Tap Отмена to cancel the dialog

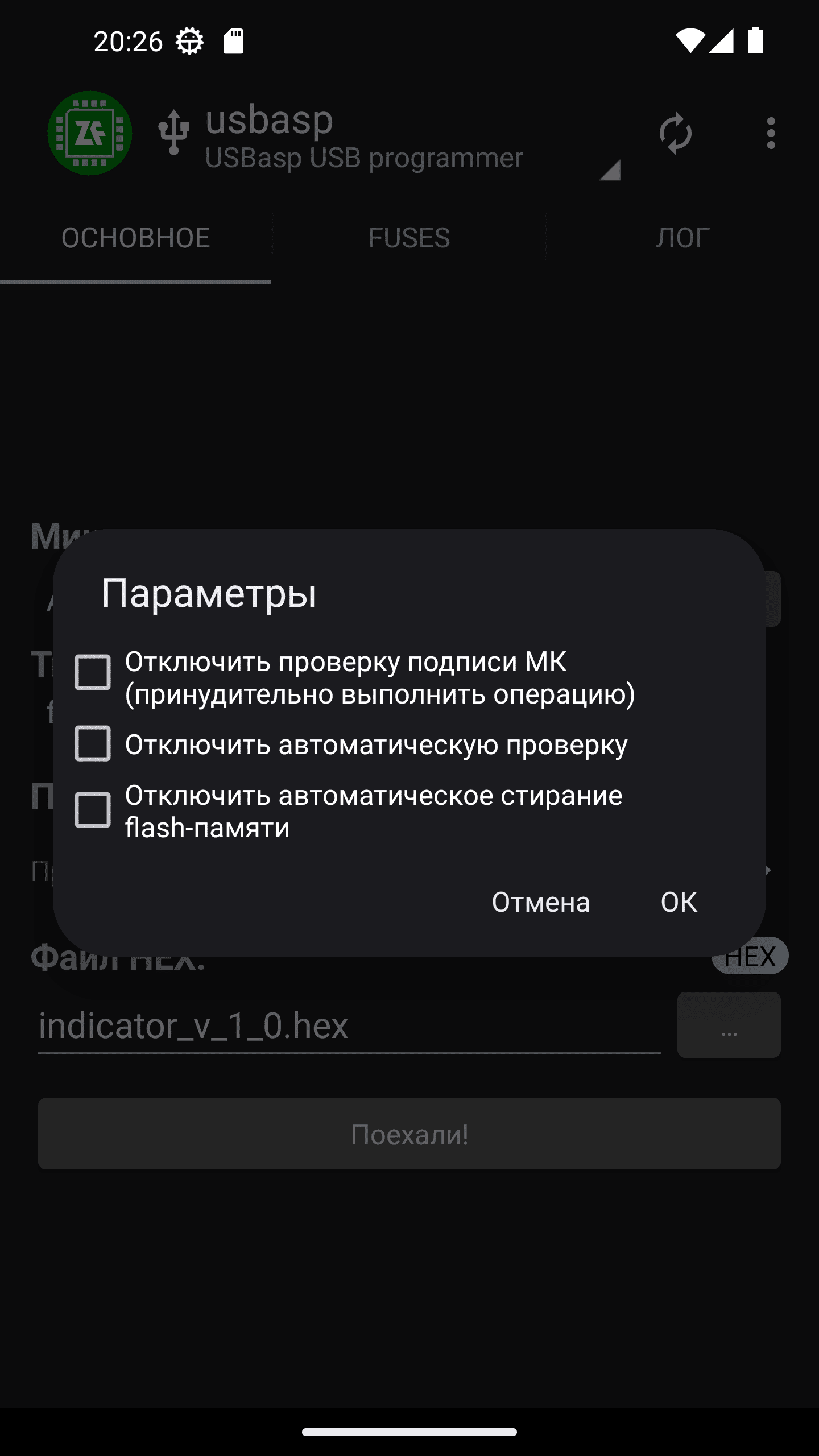click(540, 902)
